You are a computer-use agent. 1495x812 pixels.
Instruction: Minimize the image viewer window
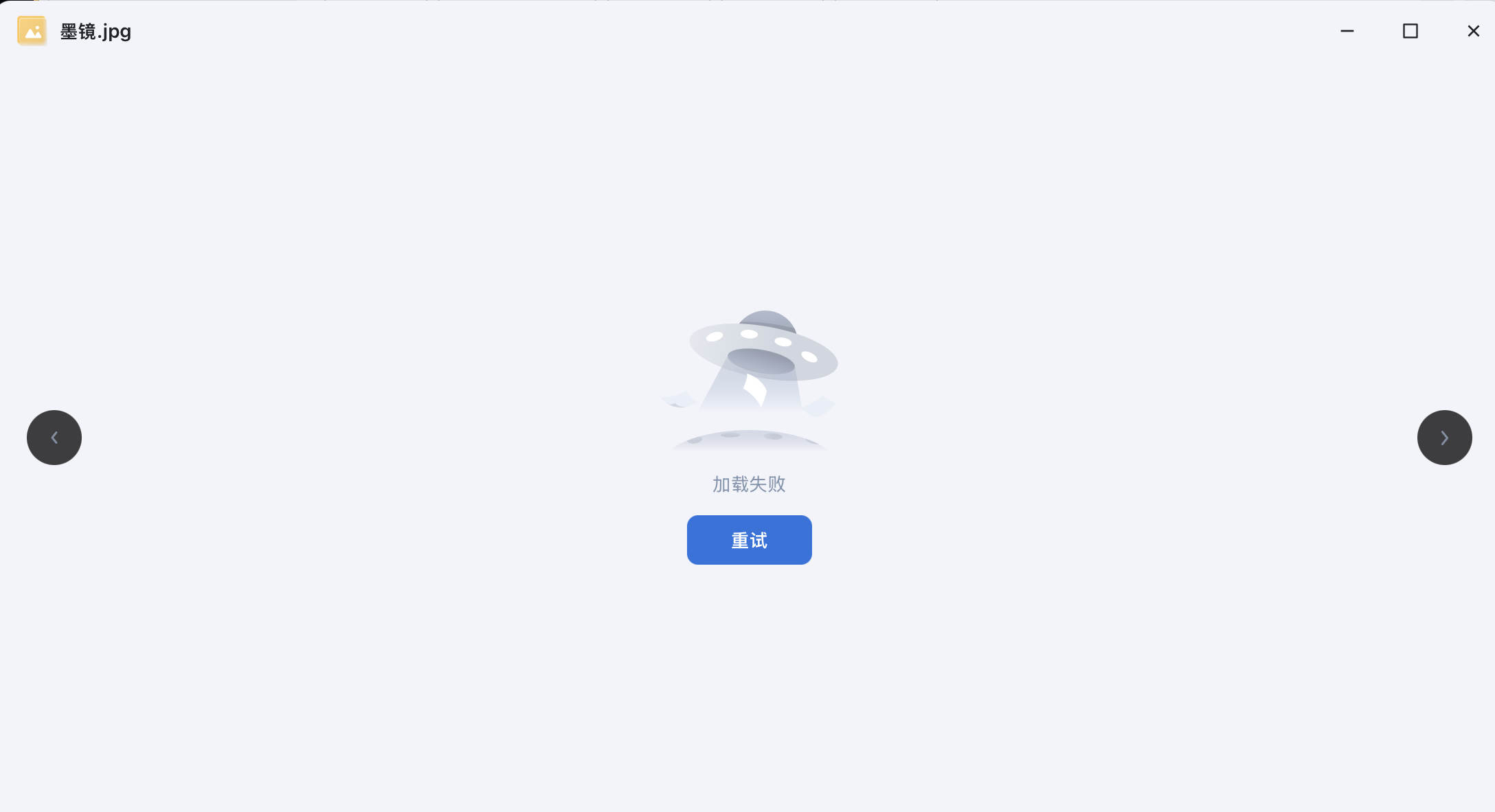tap(1347, 31)
